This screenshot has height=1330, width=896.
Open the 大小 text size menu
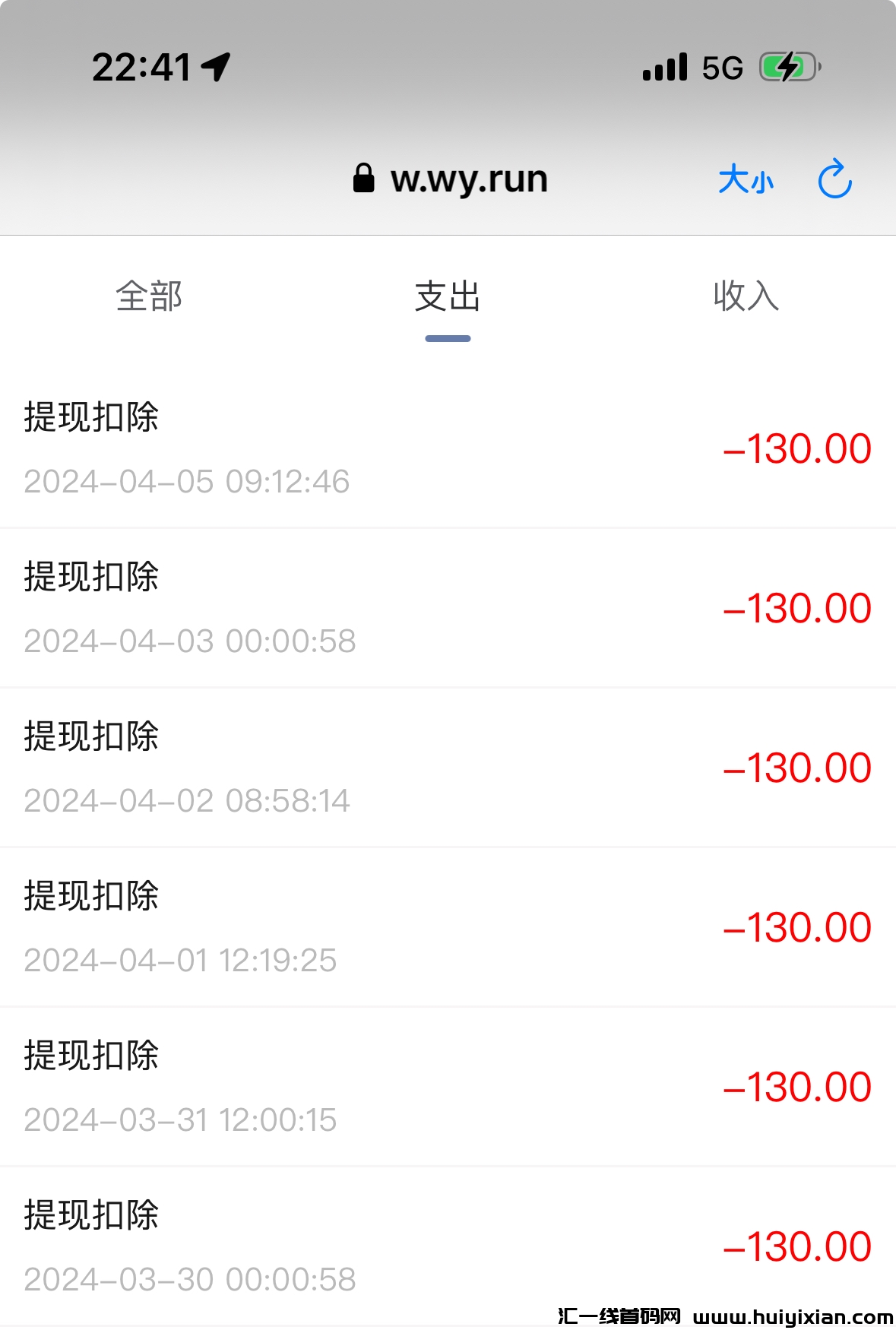point(746,180)
